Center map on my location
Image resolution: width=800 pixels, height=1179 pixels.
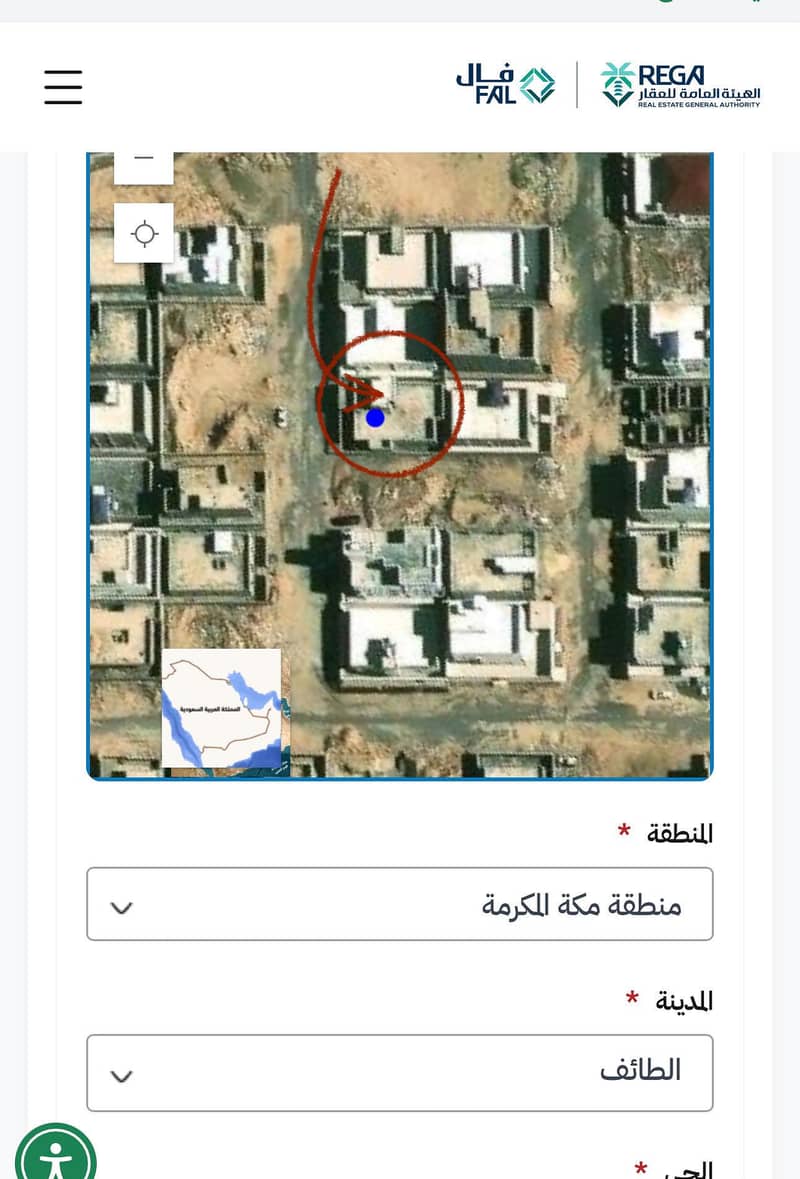(144, 234)
